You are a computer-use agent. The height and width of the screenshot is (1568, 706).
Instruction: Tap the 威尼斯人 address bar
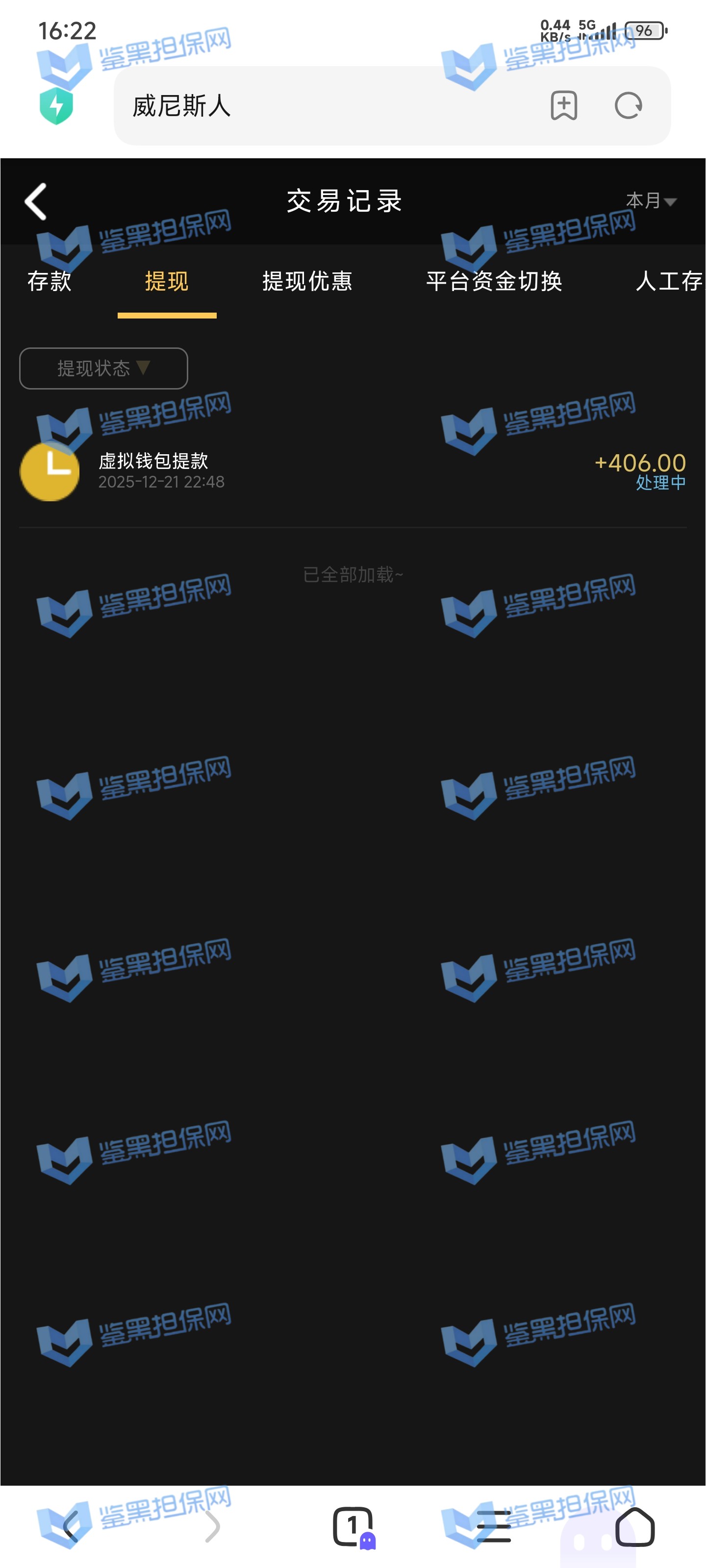329,106
